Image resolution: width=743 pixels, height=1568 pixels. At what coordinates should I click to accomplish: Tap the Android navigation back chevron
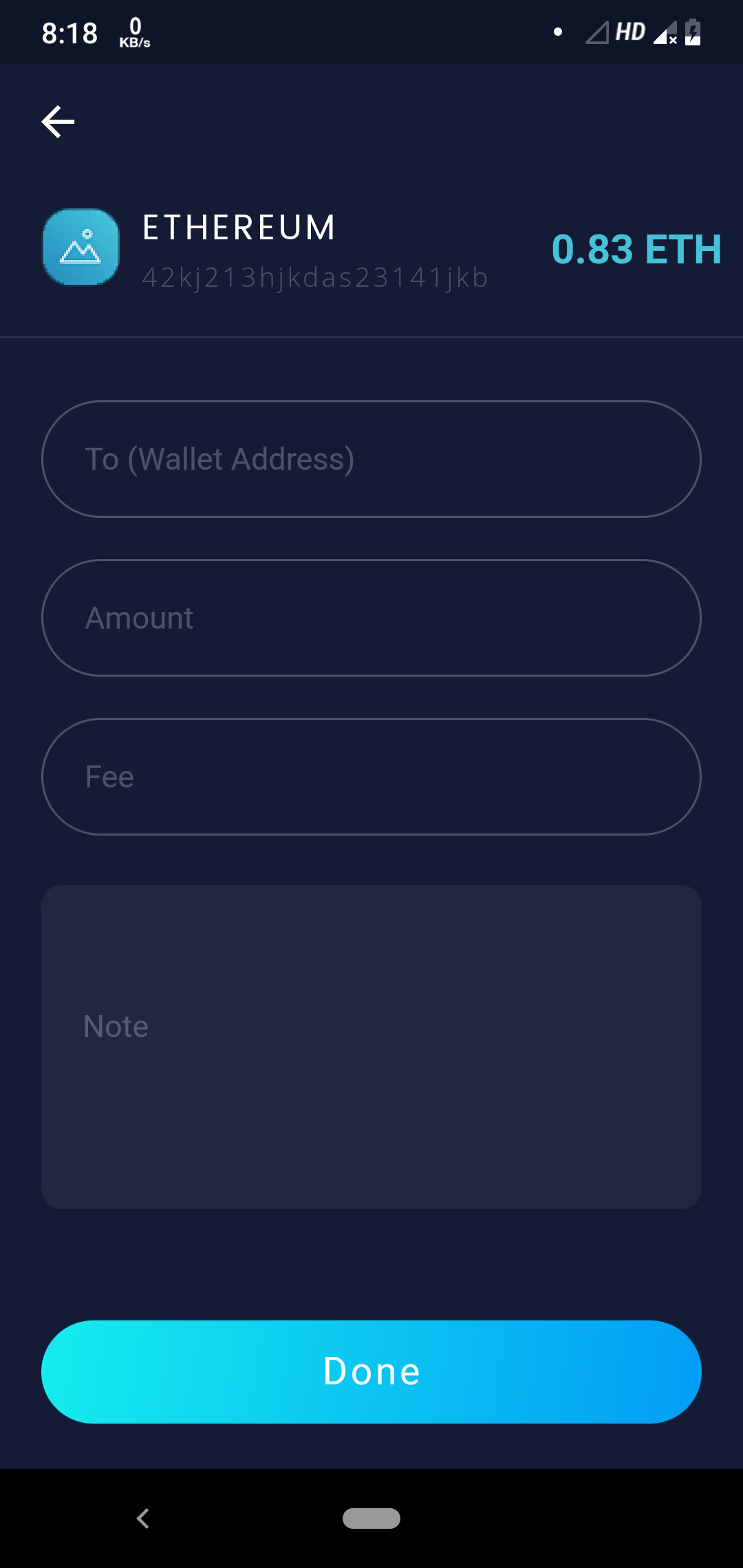144,1519
